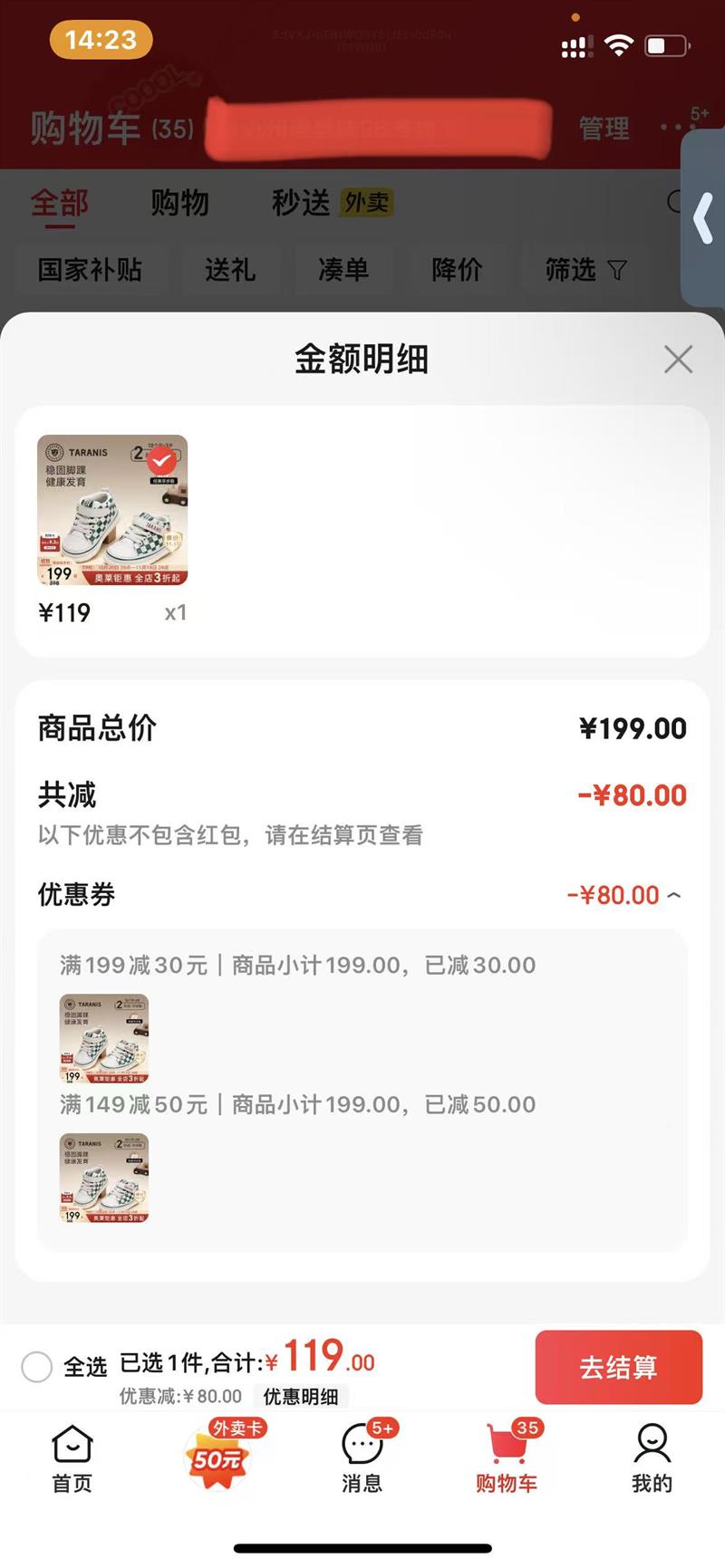725x1568 pixels.
Task: Switch to the 购物 top tab
Action: 179,203
